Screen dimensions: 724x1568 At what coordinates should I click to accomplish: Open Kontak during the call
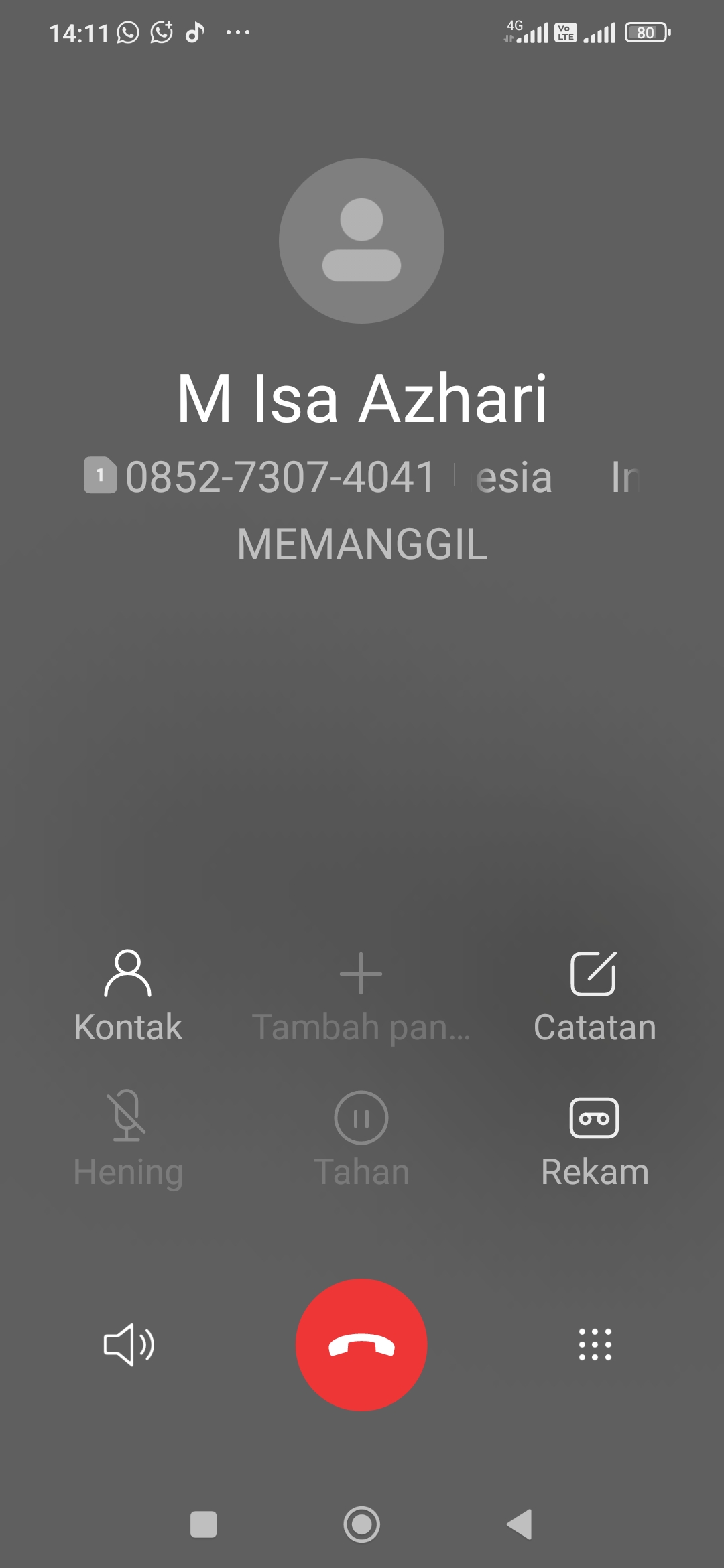click(128, 995)
